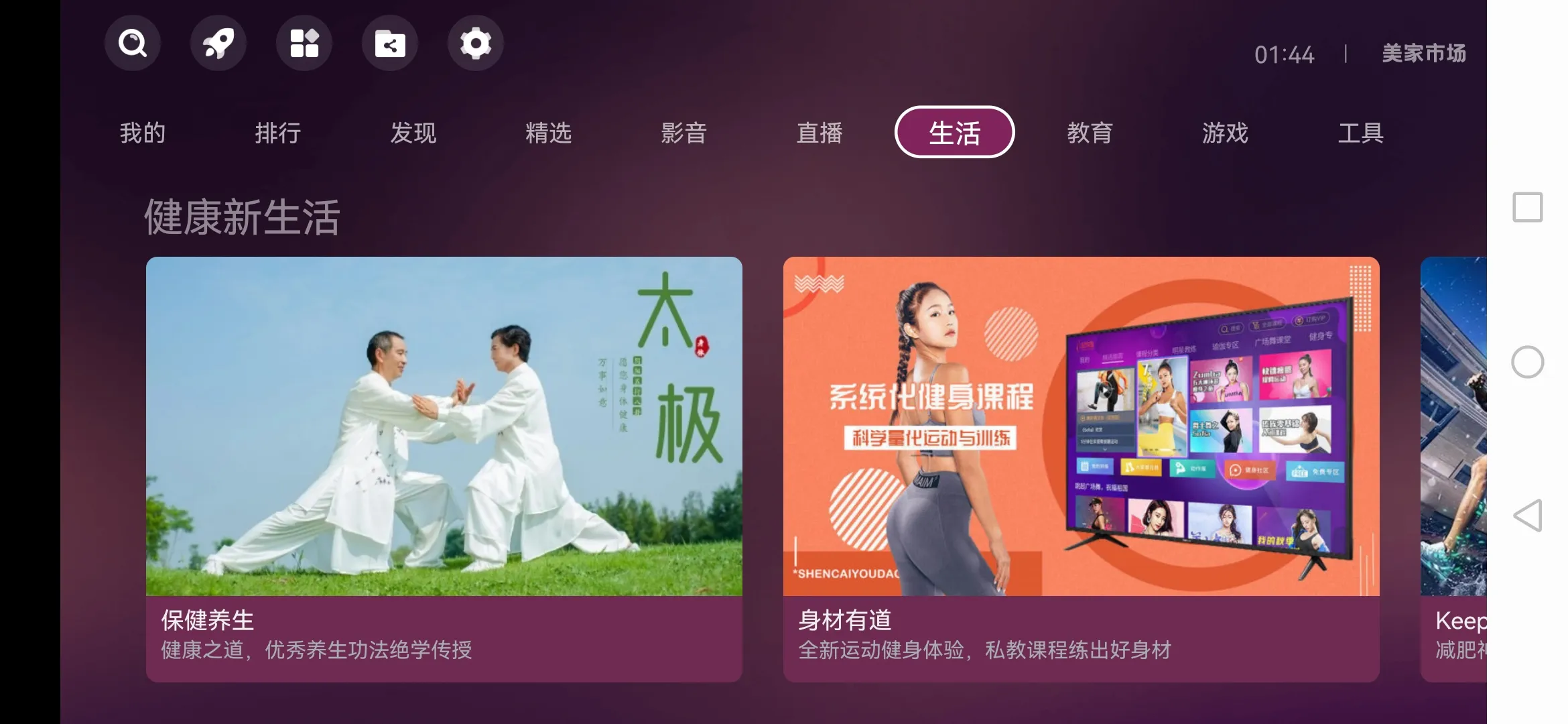
Task: Switch to the 发现 tab
Action: pos(413,133)
